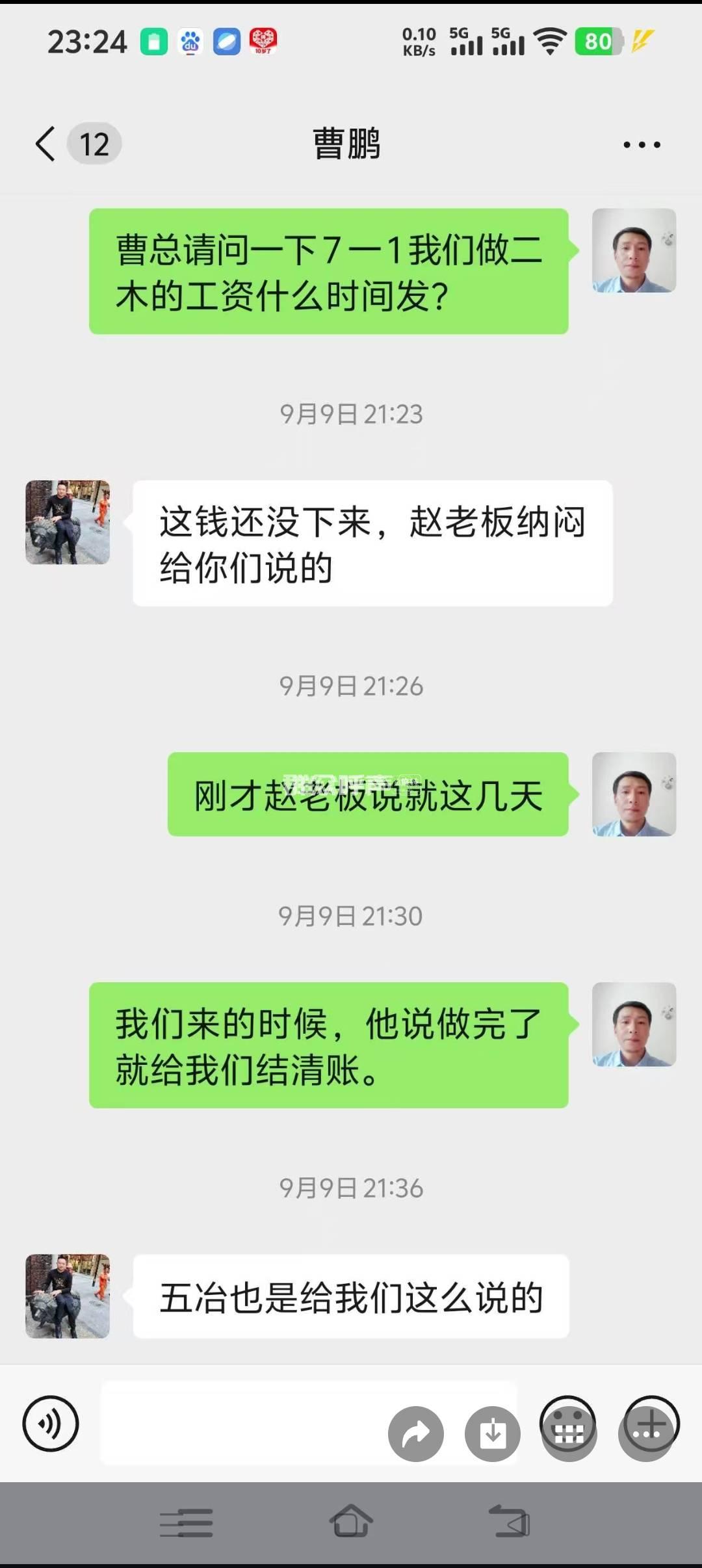The height and width of the screenshot is (1568, 702).
Task: Open avatar beside "五冶也是给我们这么说的" message
Action: 68,1296
